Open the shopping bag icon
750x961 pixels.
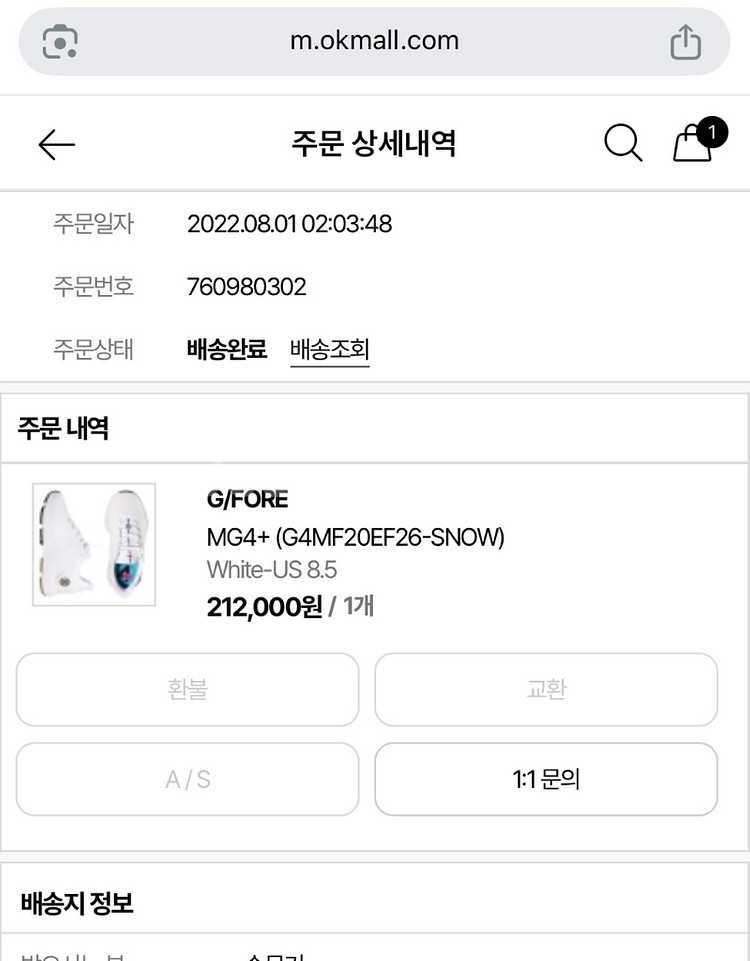coord(690,147)
